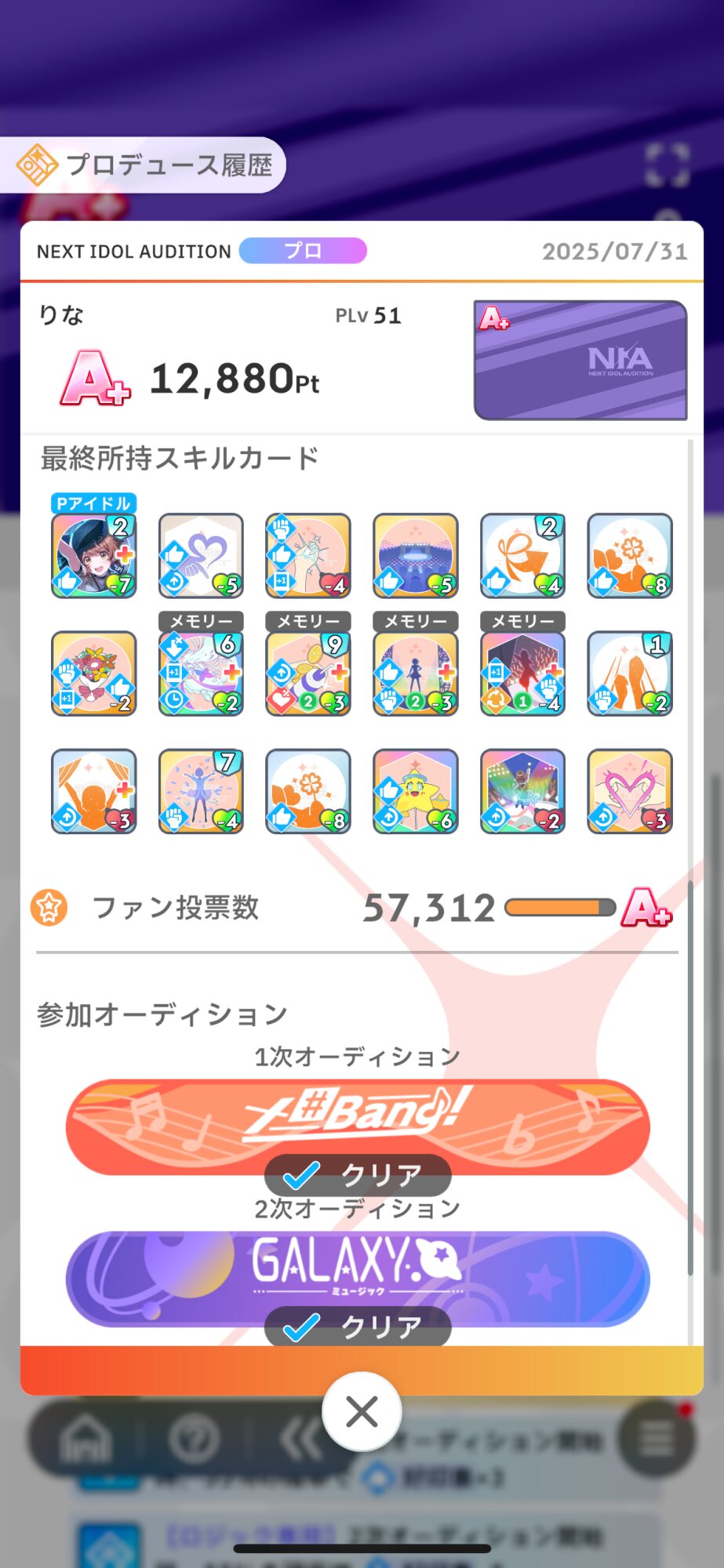Open the メモリー card with red dancer

pyautogui.click(x=522, y=673)
